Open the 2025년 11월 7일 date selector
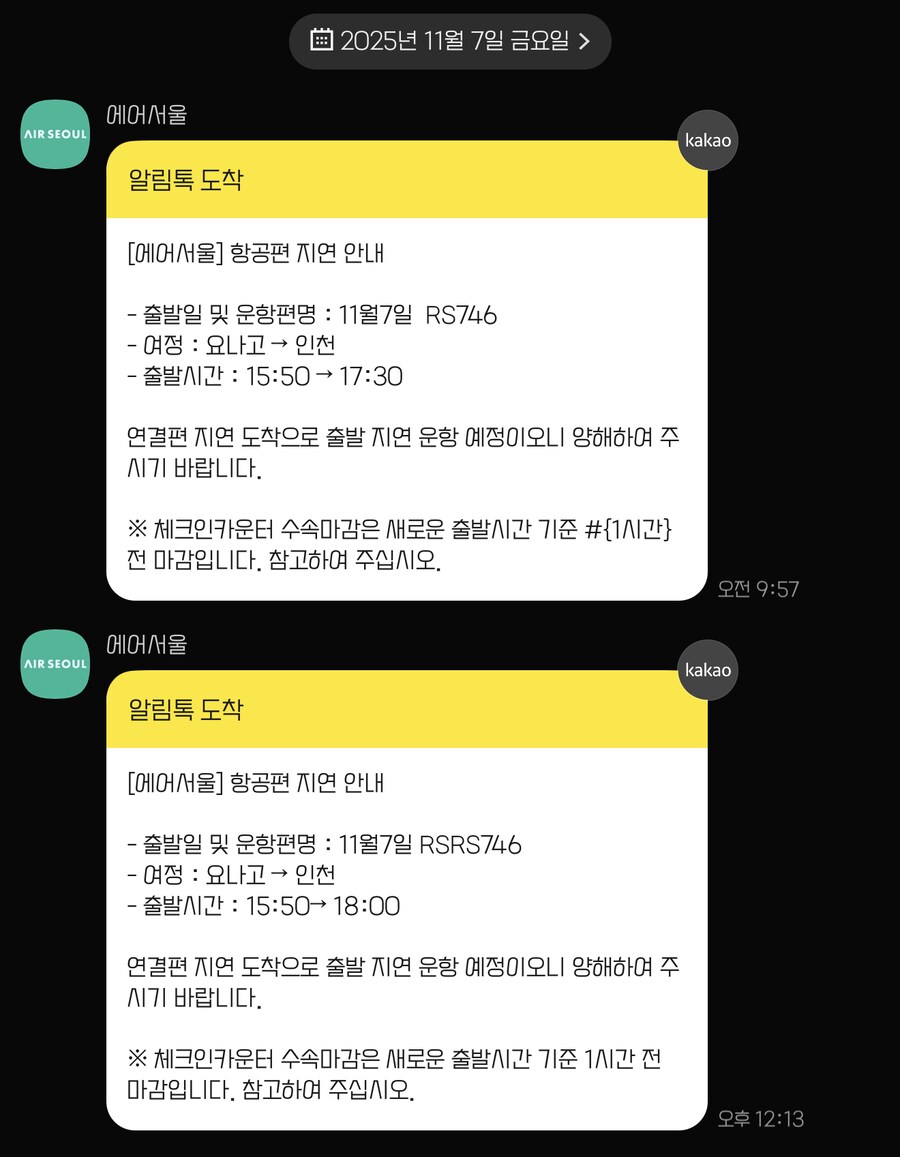Screen dimensions: 900x1157 point(450,41)
